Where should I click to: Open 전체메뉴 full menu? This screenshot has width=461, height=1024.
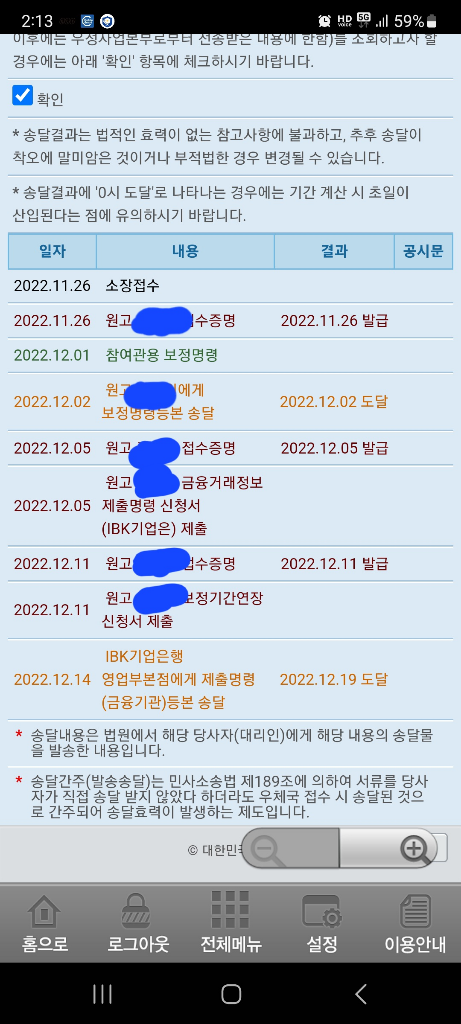230,923
